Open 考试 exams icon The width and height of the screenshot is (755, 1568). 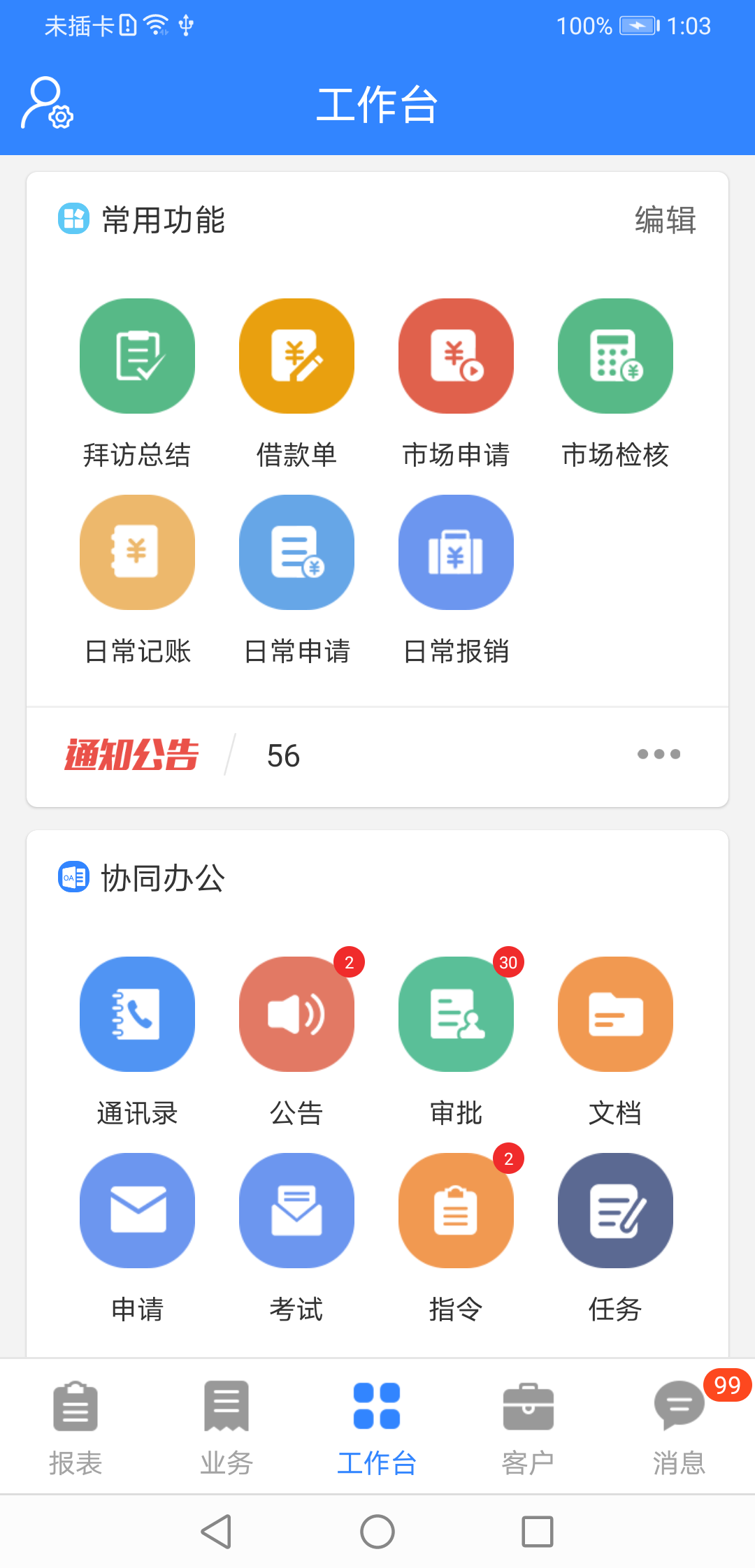(296, 1210)
